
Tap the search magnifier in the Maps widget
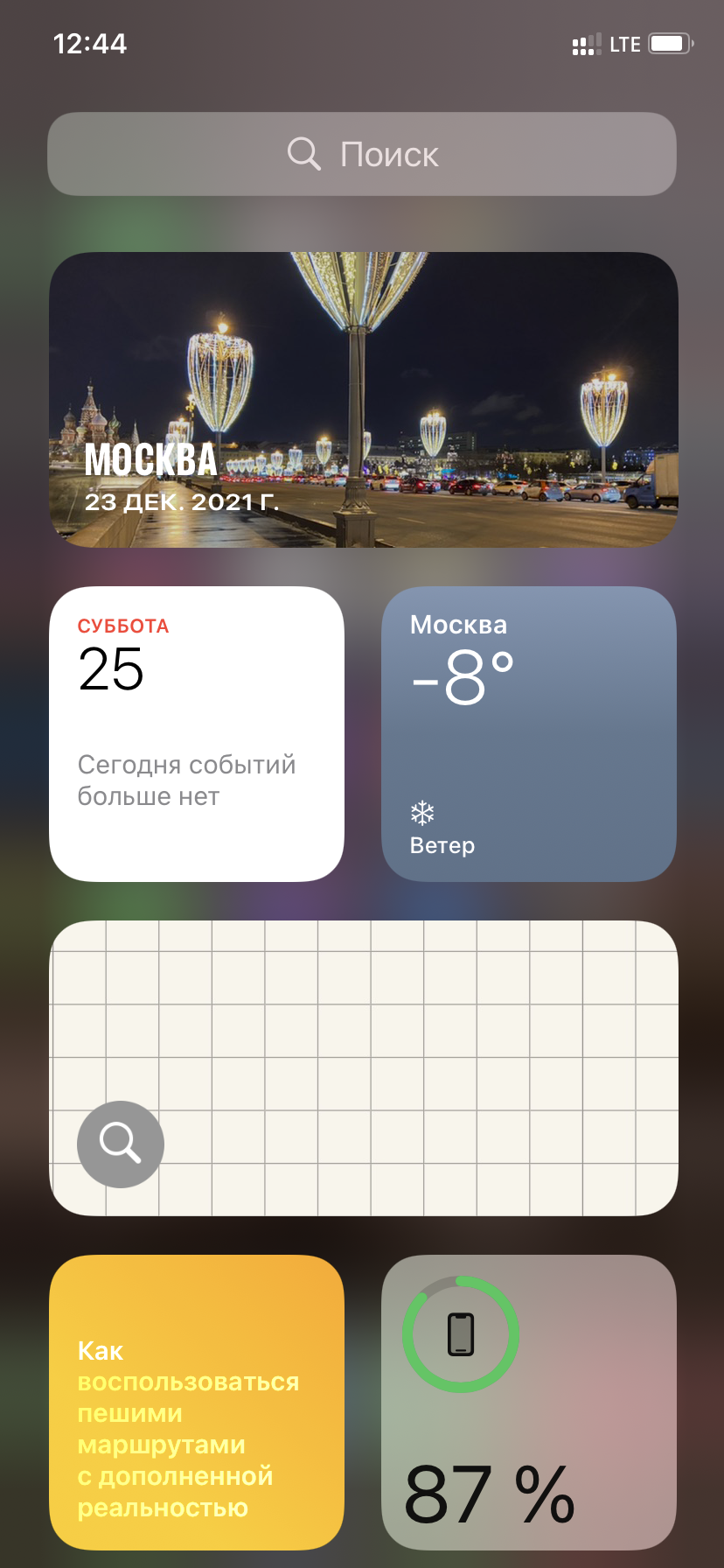tap(120, 1144)
